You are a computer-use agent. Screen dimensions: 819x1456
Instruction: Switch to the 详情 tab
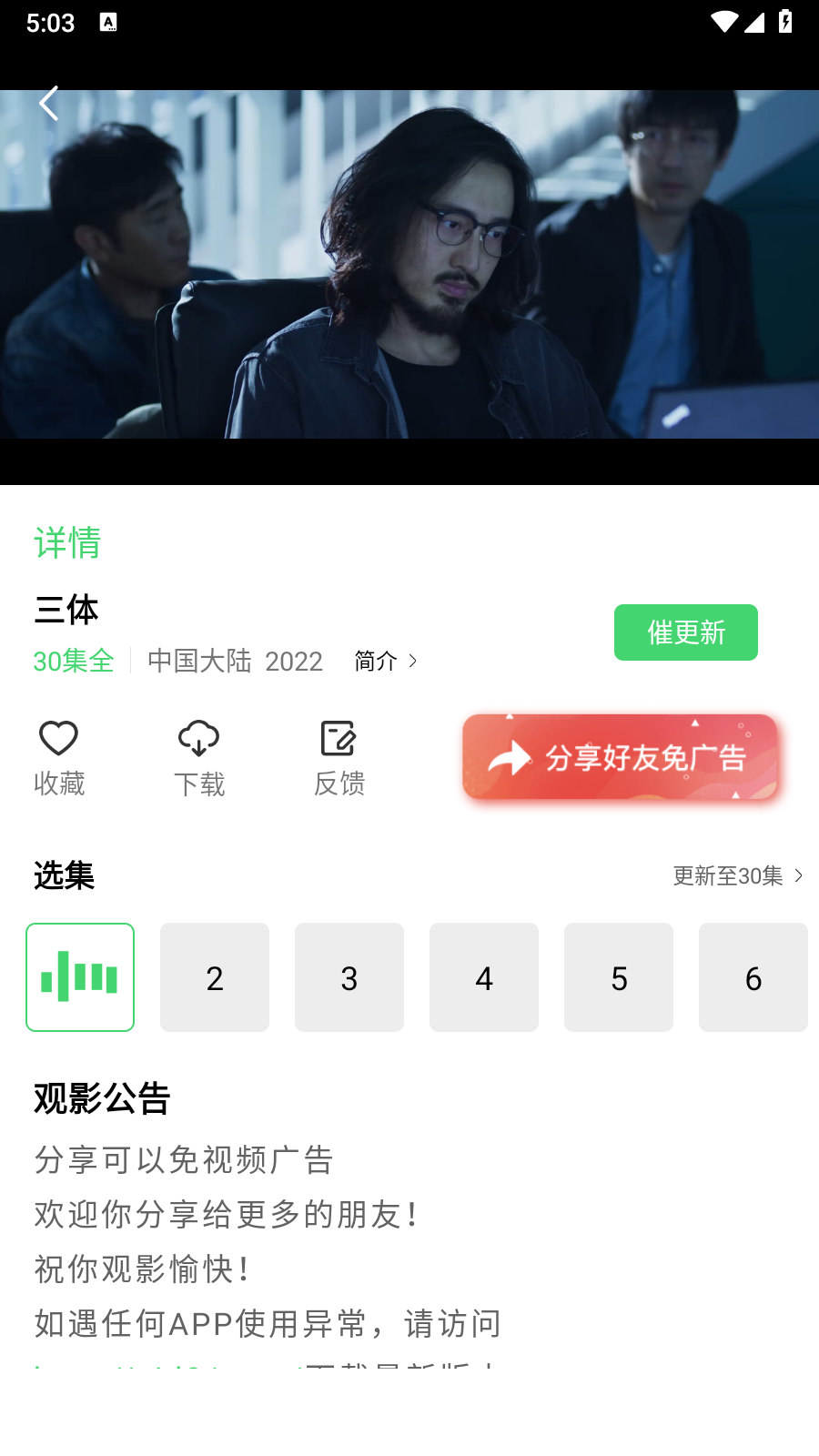click(x=66, y=543)
